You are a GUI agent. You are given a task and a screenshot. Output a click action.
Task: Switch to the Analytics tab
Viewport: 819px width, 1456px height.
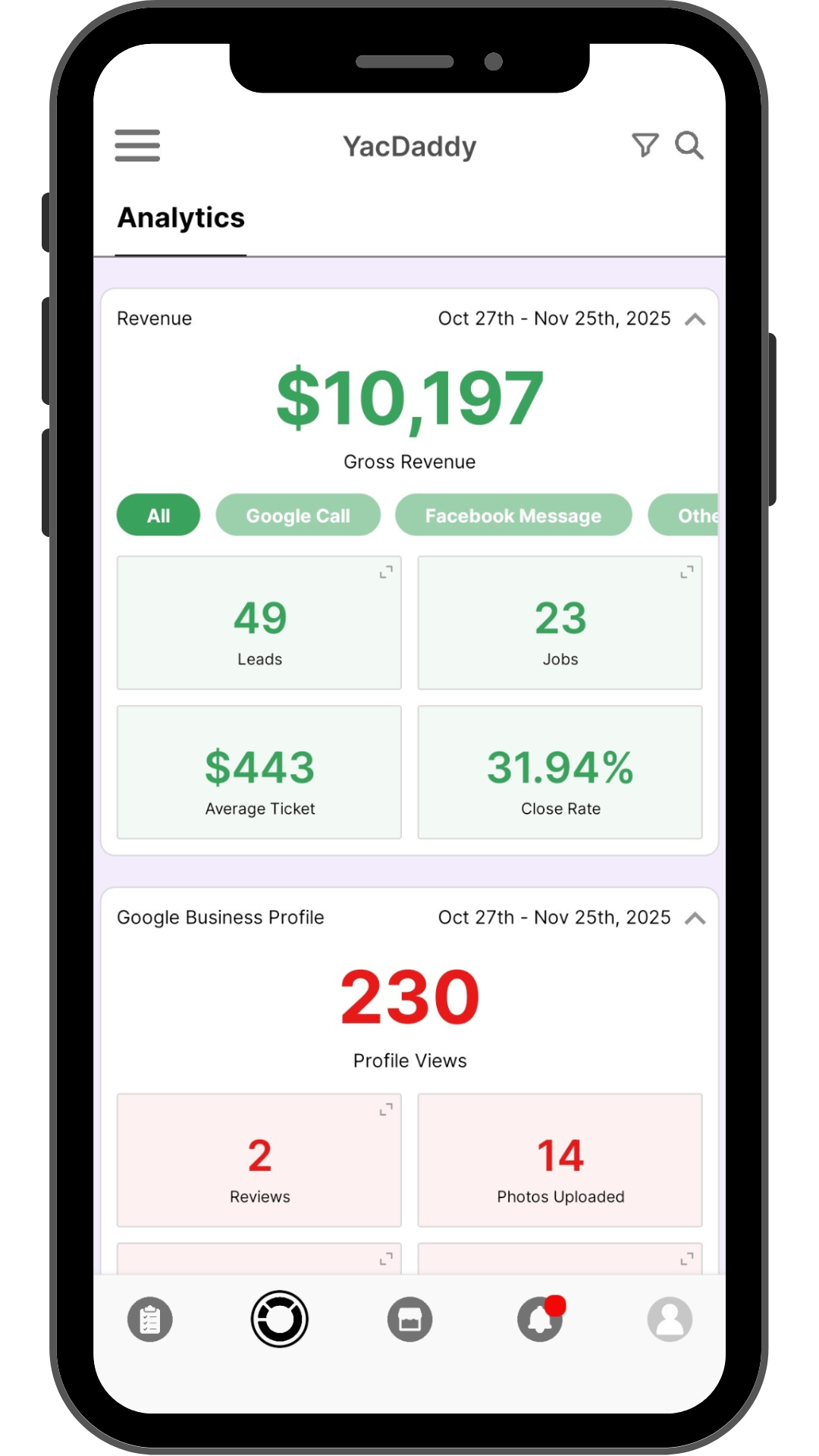(x=180, y=218)
